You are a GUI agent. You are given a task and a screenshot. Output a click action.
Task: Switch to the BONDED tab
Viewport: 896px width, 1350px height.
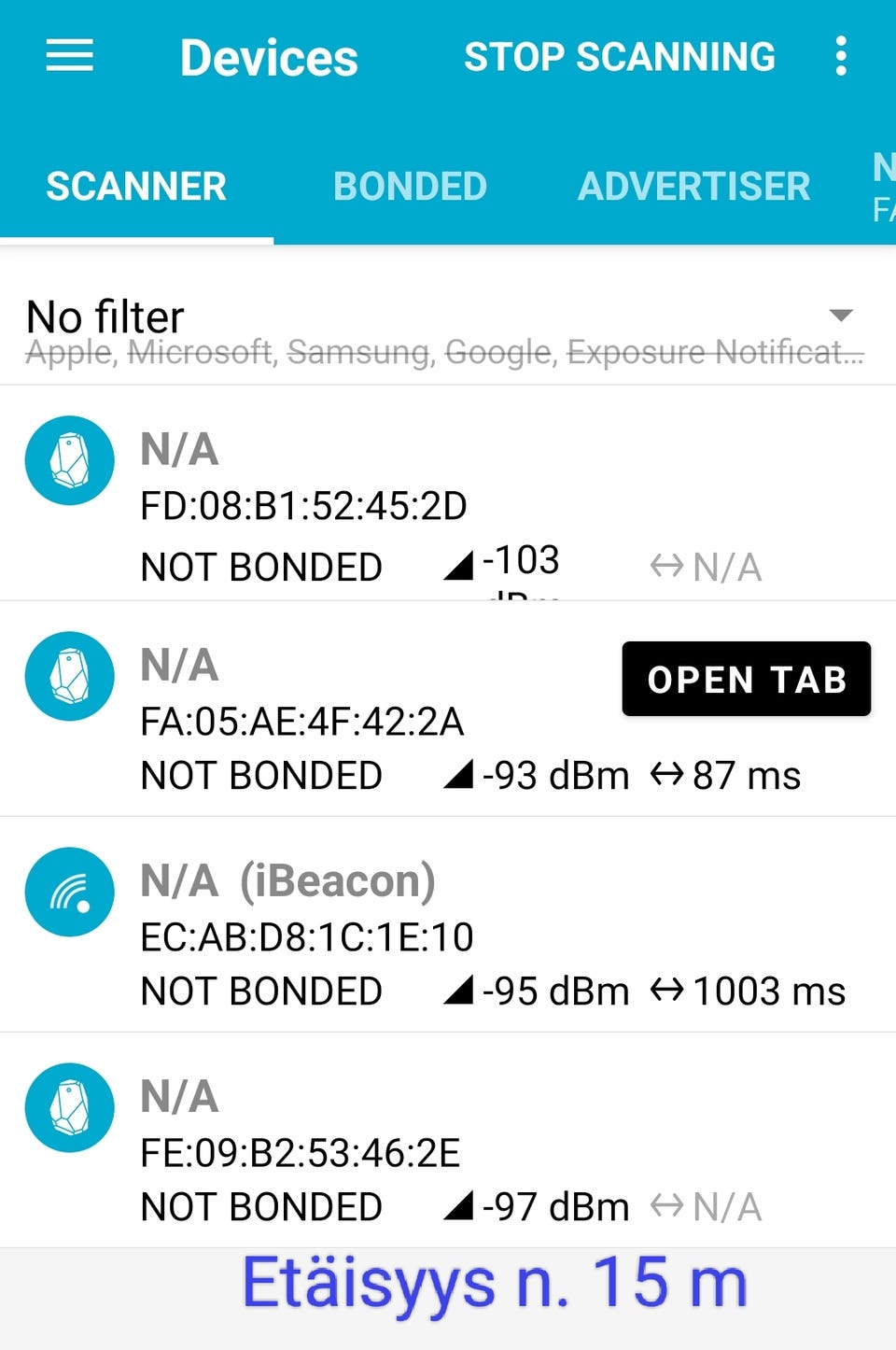(x=410, y=186)
